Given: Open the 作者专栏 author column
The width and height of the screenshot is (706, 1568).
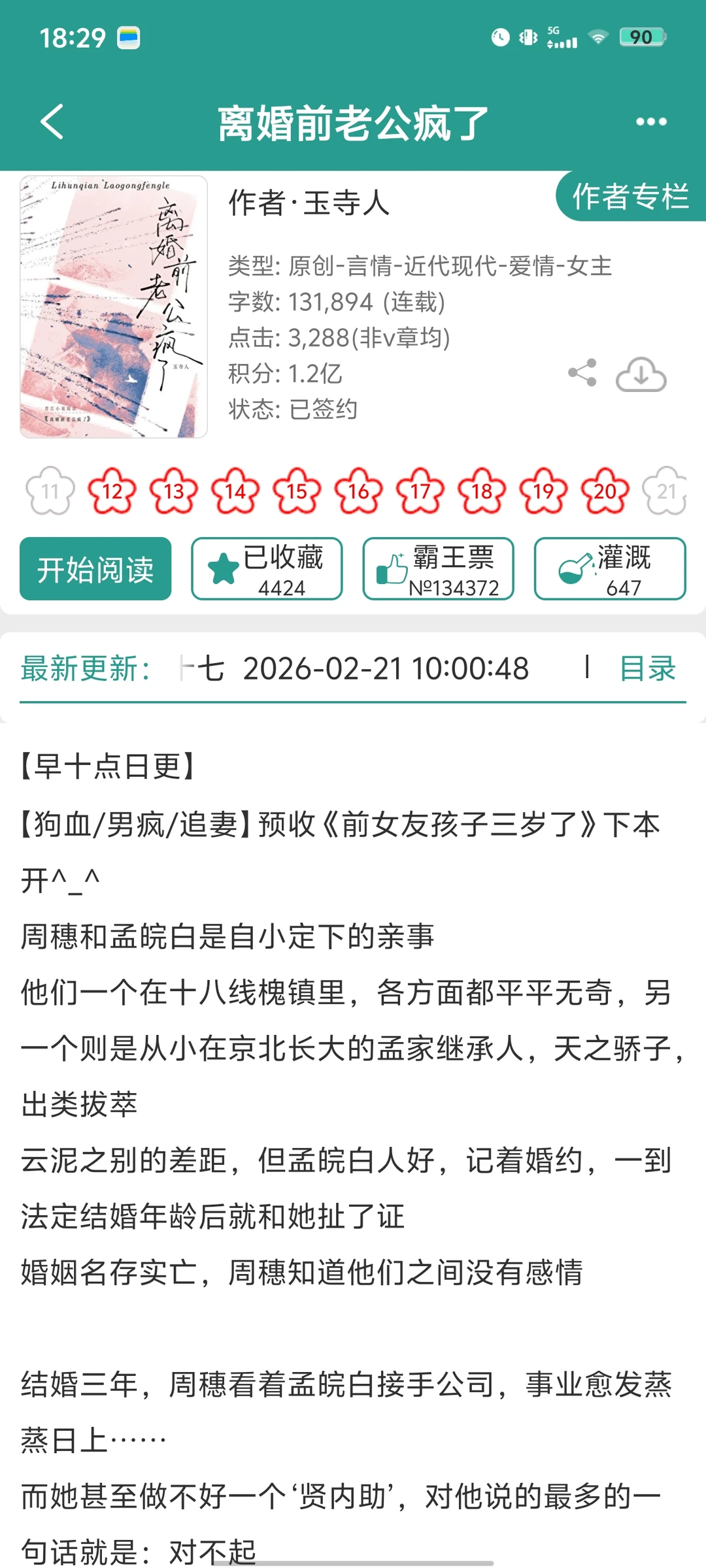Looking at the screenshot, I should pos(630,196).
